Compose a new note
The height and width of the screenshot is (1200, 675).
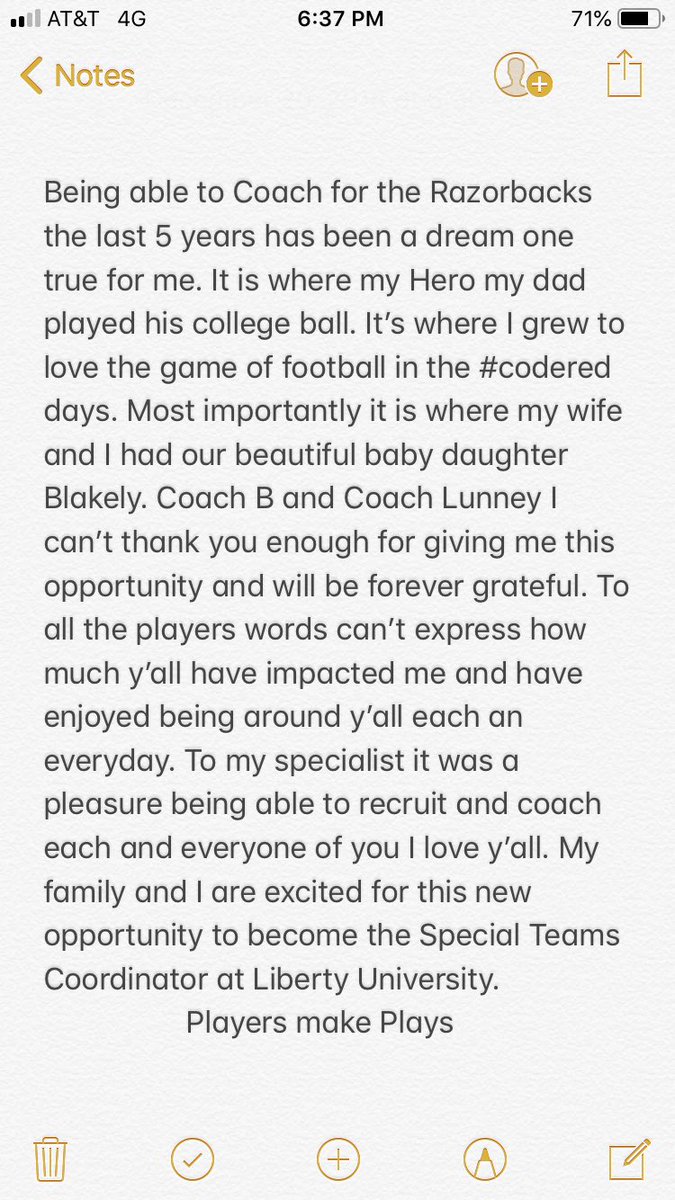630,1159
